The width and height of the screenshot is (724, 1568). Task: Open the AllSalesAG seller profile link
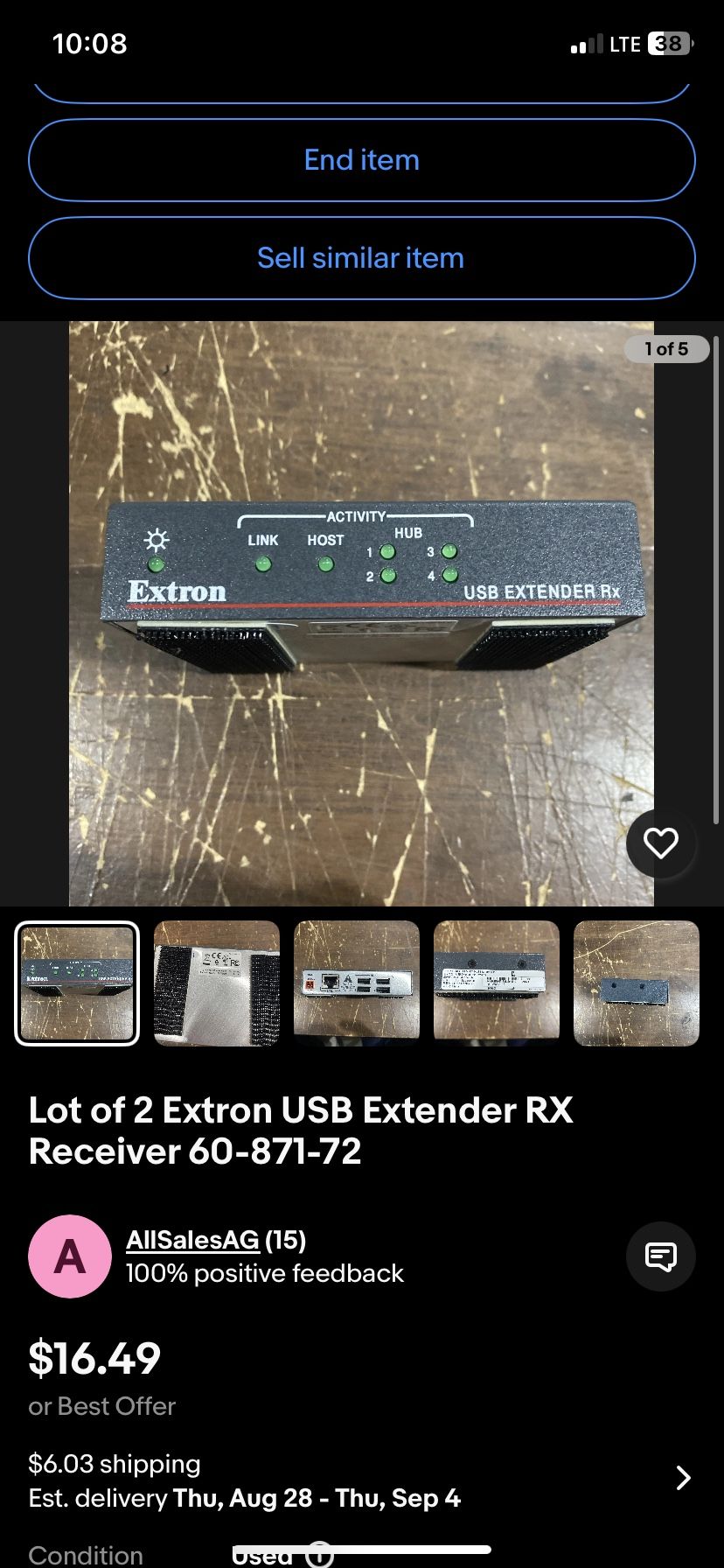coord(192,1240)
